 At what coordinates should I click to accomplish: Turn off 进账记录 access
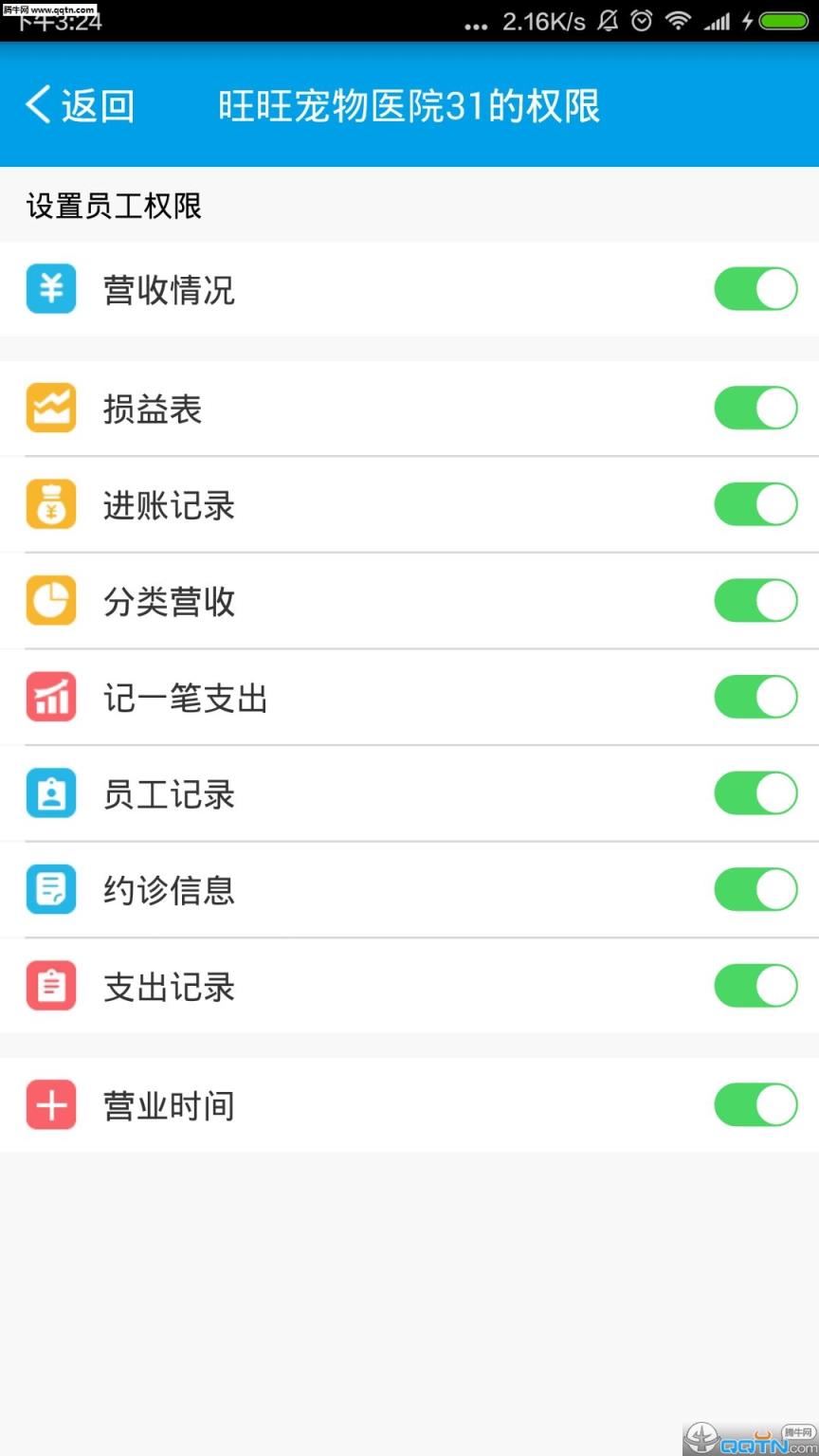click(x=755, y=504)
